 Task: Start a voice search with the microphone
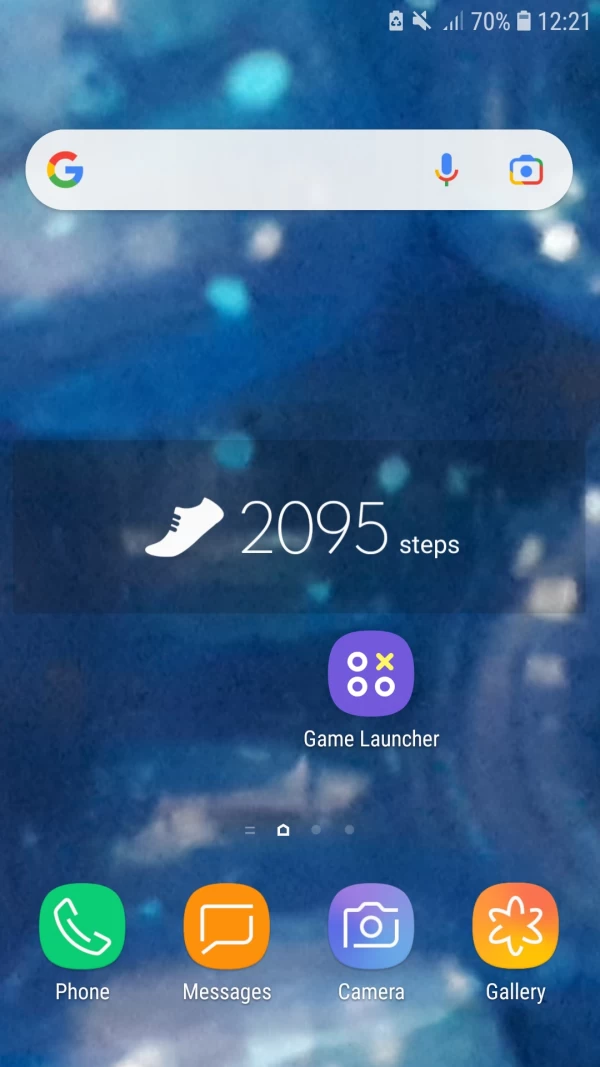[446, 170]
